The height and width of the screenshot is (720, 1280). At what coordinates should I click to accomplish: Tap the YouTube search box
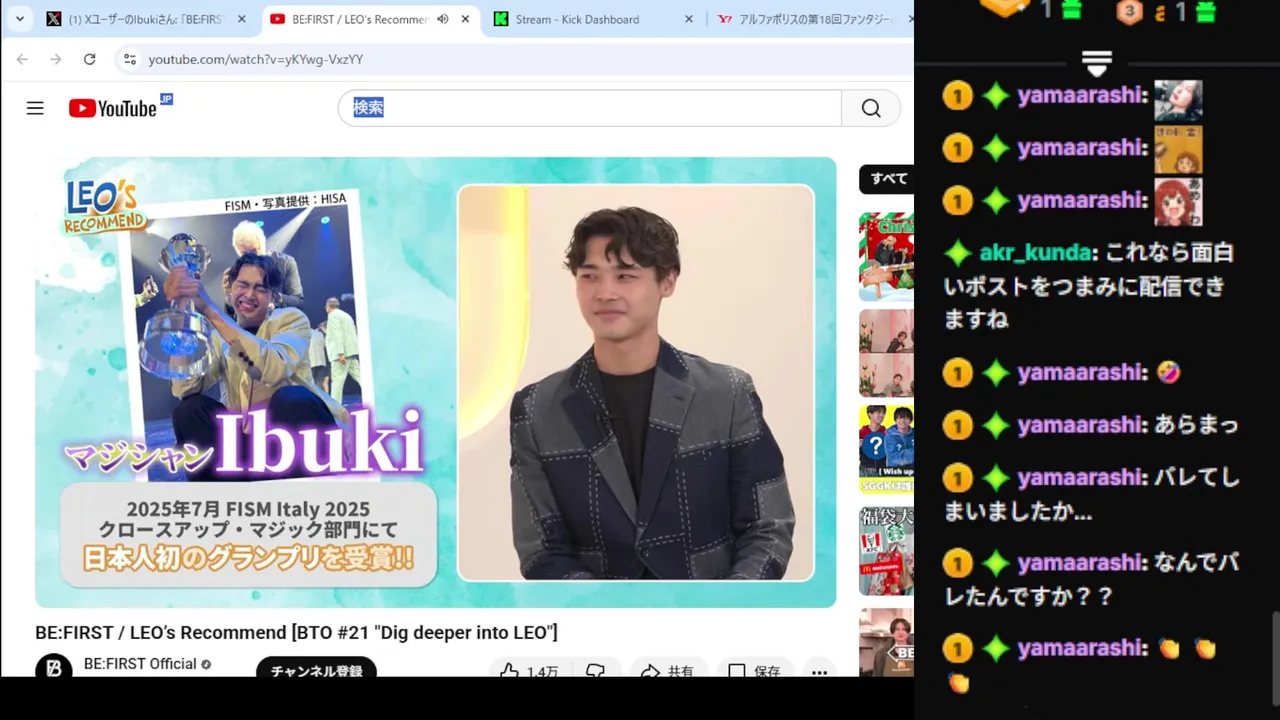click(x=590, y=108)
